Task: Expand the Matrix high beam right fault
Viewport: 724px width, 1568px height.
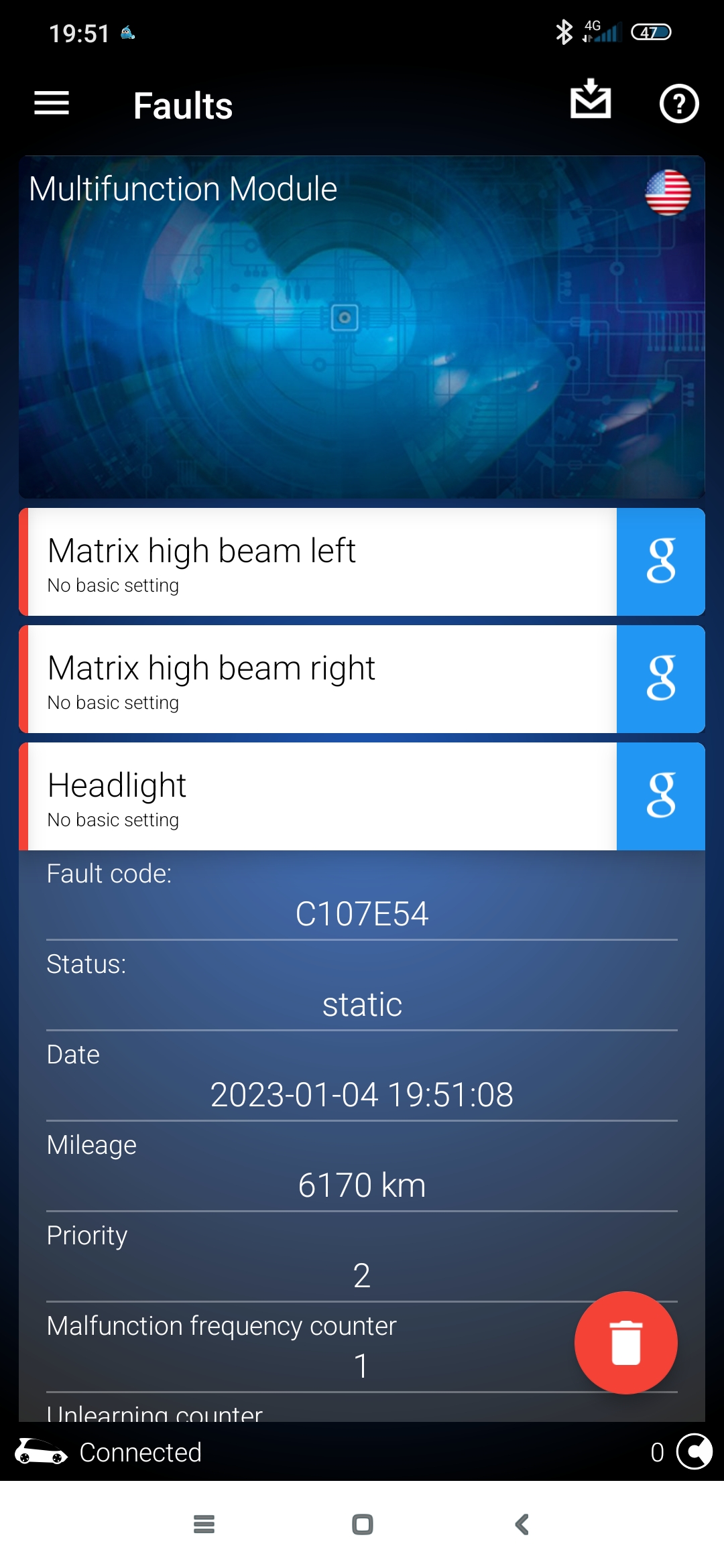Action: click(318, 679)
